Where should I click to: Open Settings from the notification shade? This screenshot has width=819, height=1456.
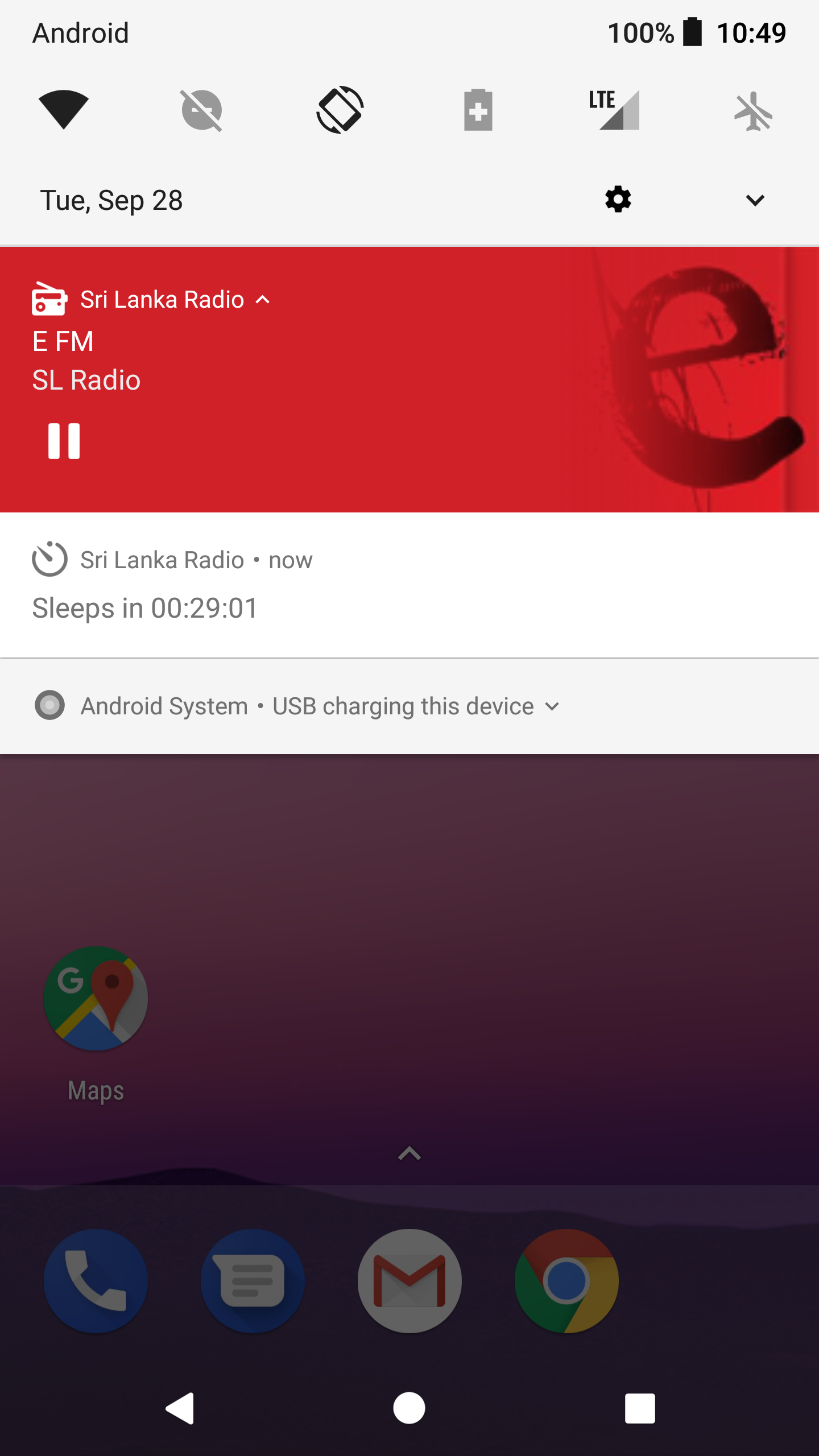coord(618,200)
